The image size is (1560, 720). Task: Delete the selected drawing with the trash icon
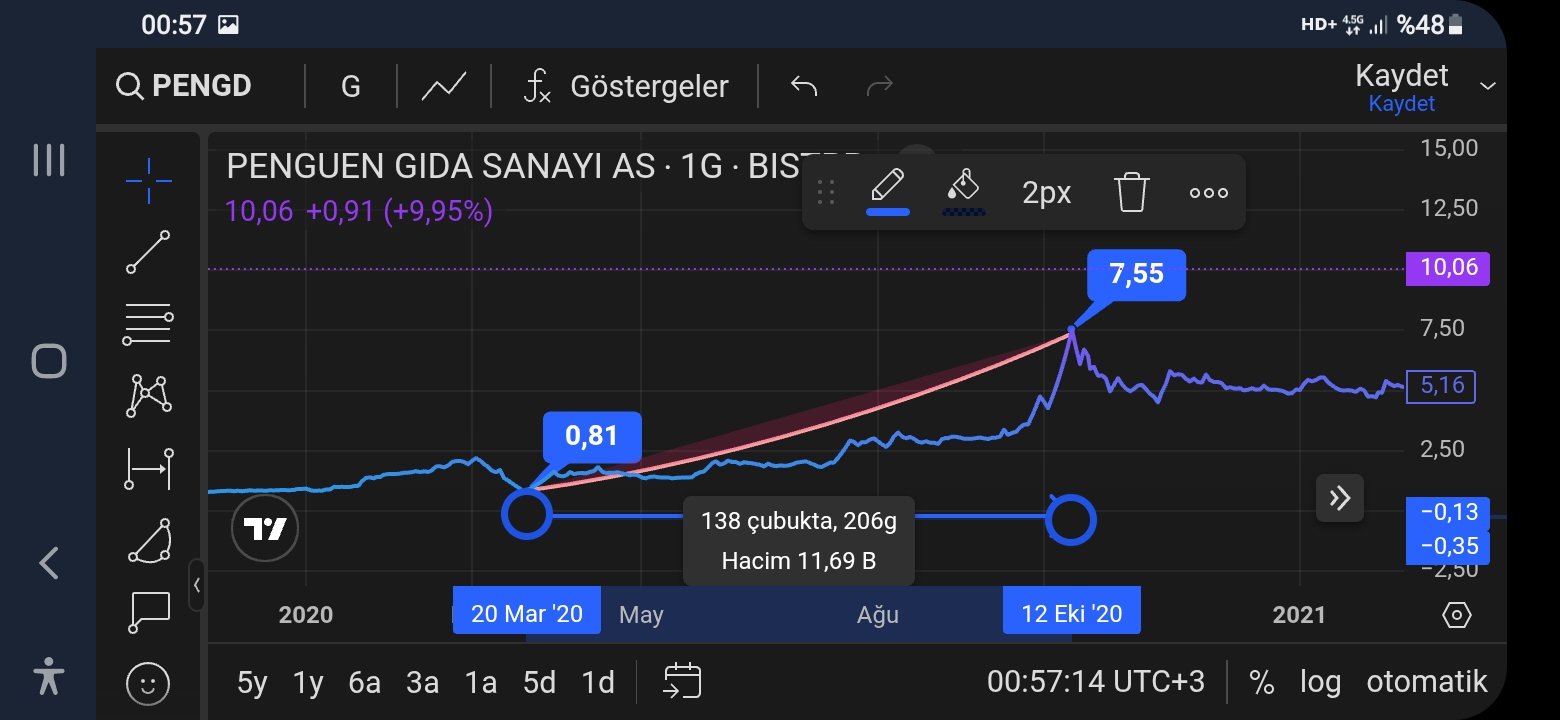point(1132,191)
